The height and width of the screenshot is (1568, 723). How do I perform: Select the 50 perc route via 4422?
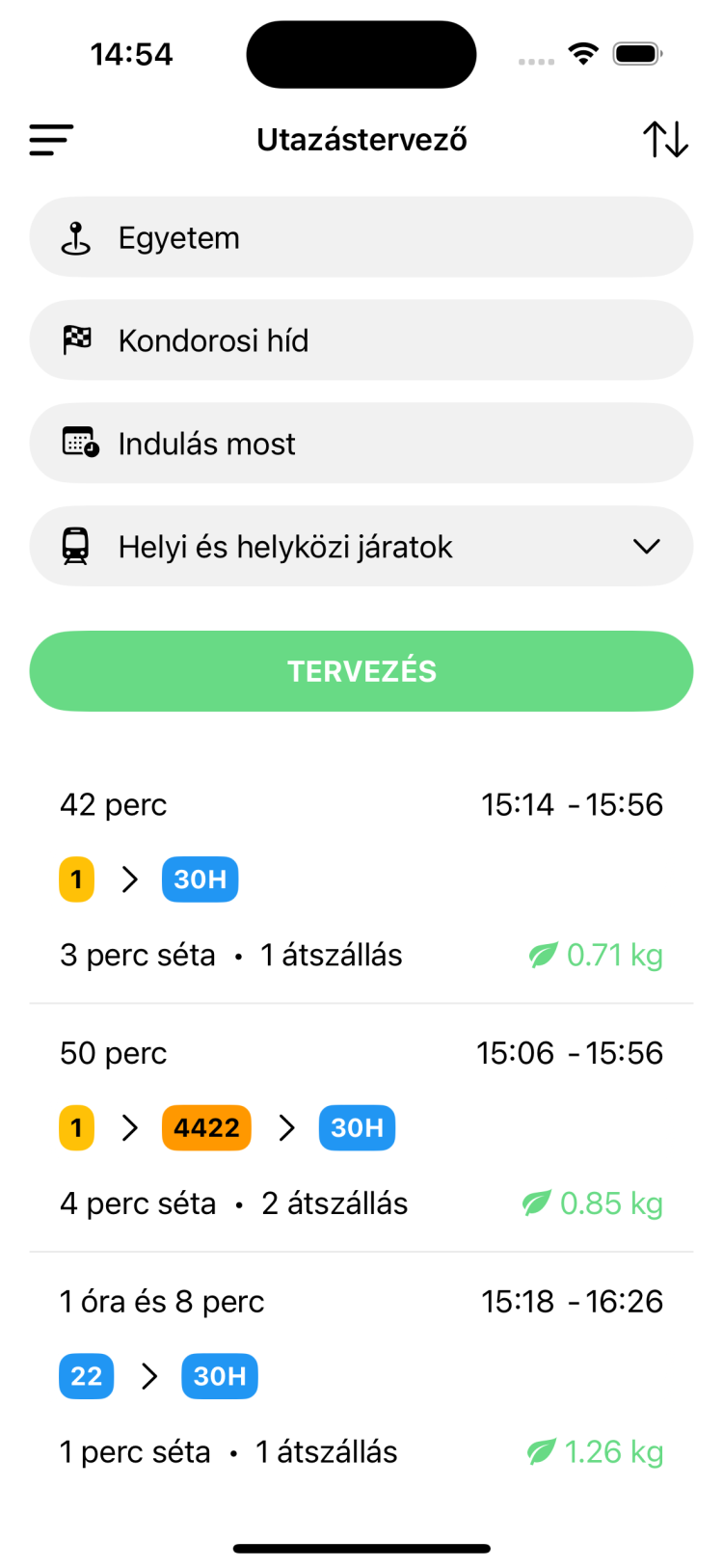coord(361,1127)
